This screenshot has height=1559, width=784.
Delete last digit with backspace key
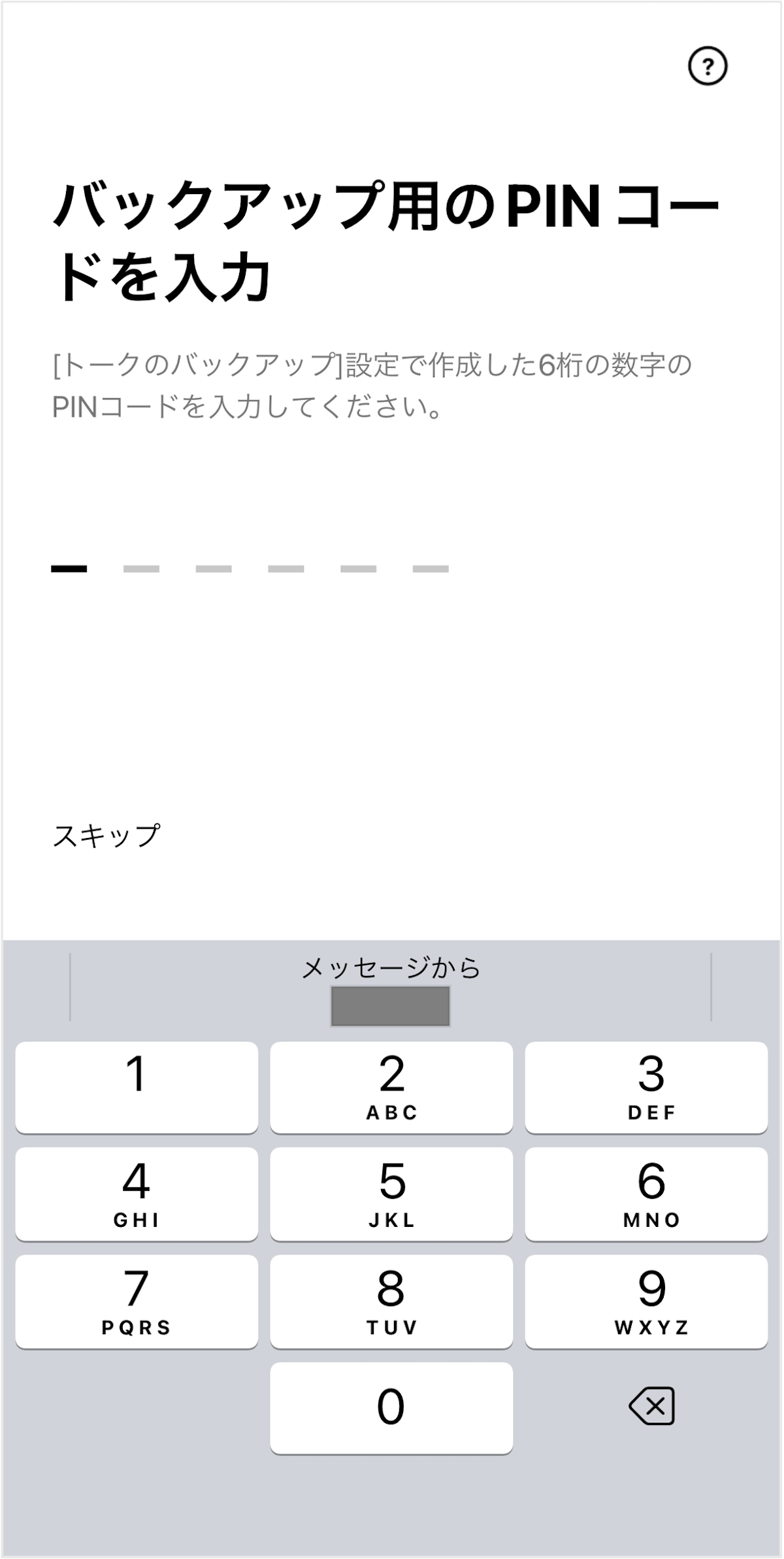pyautogui.click(x=651, y=1407)
